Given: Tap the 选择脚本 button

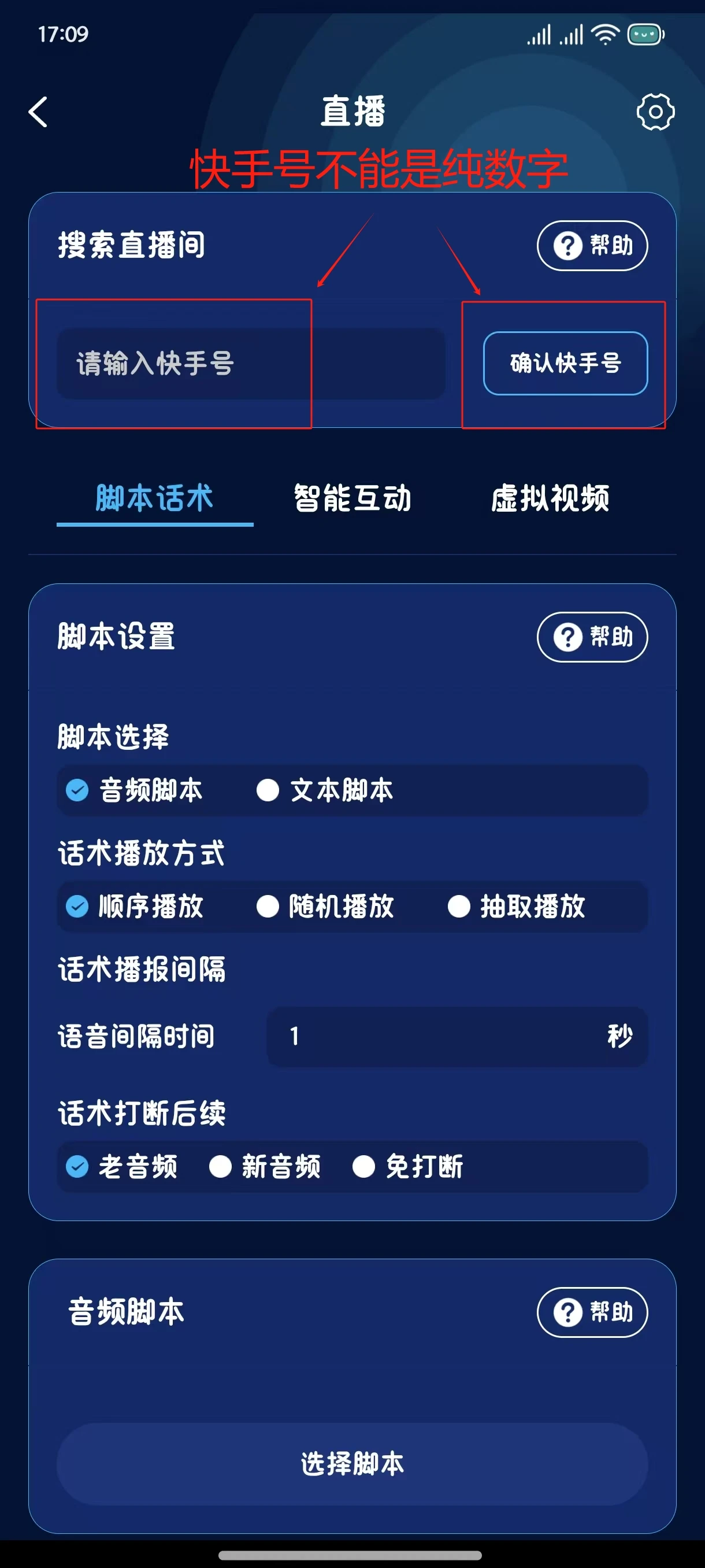Looking at the screenshot, I should tap(352, 1463).
